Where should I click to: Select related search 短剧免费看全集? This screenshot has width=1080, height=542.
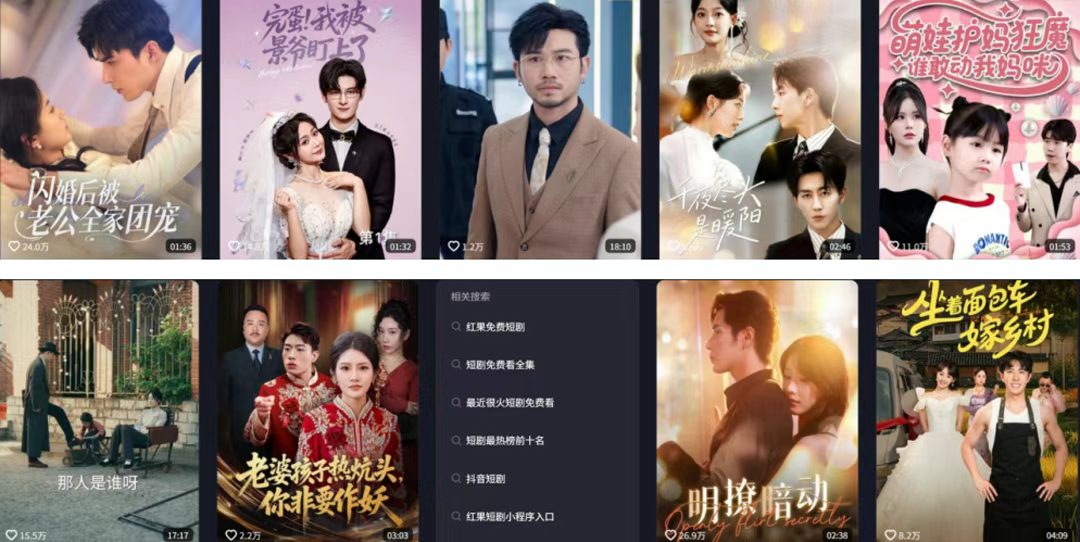pyautogui.click(x=501, y=364)
